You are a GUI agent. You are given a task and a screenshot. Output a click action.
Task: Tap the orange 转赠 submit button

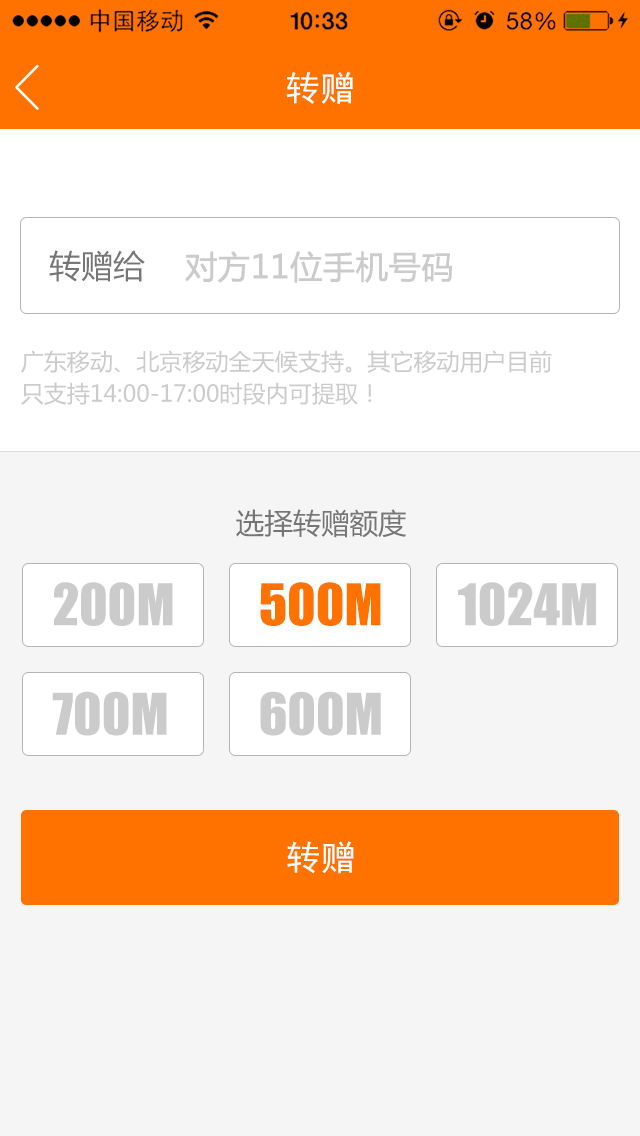click(x=320, y=857)
